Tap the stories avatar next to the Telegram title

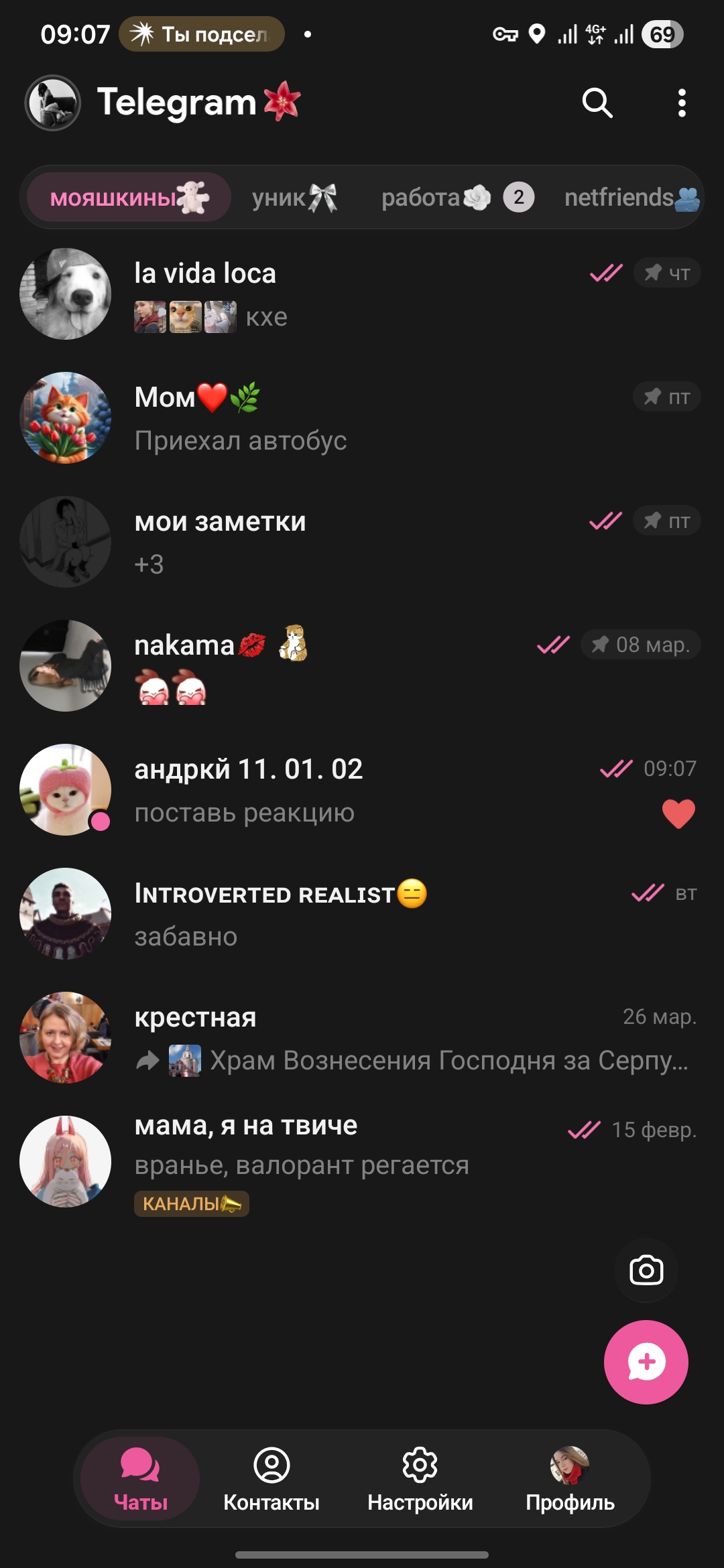(x=52, y=103)
